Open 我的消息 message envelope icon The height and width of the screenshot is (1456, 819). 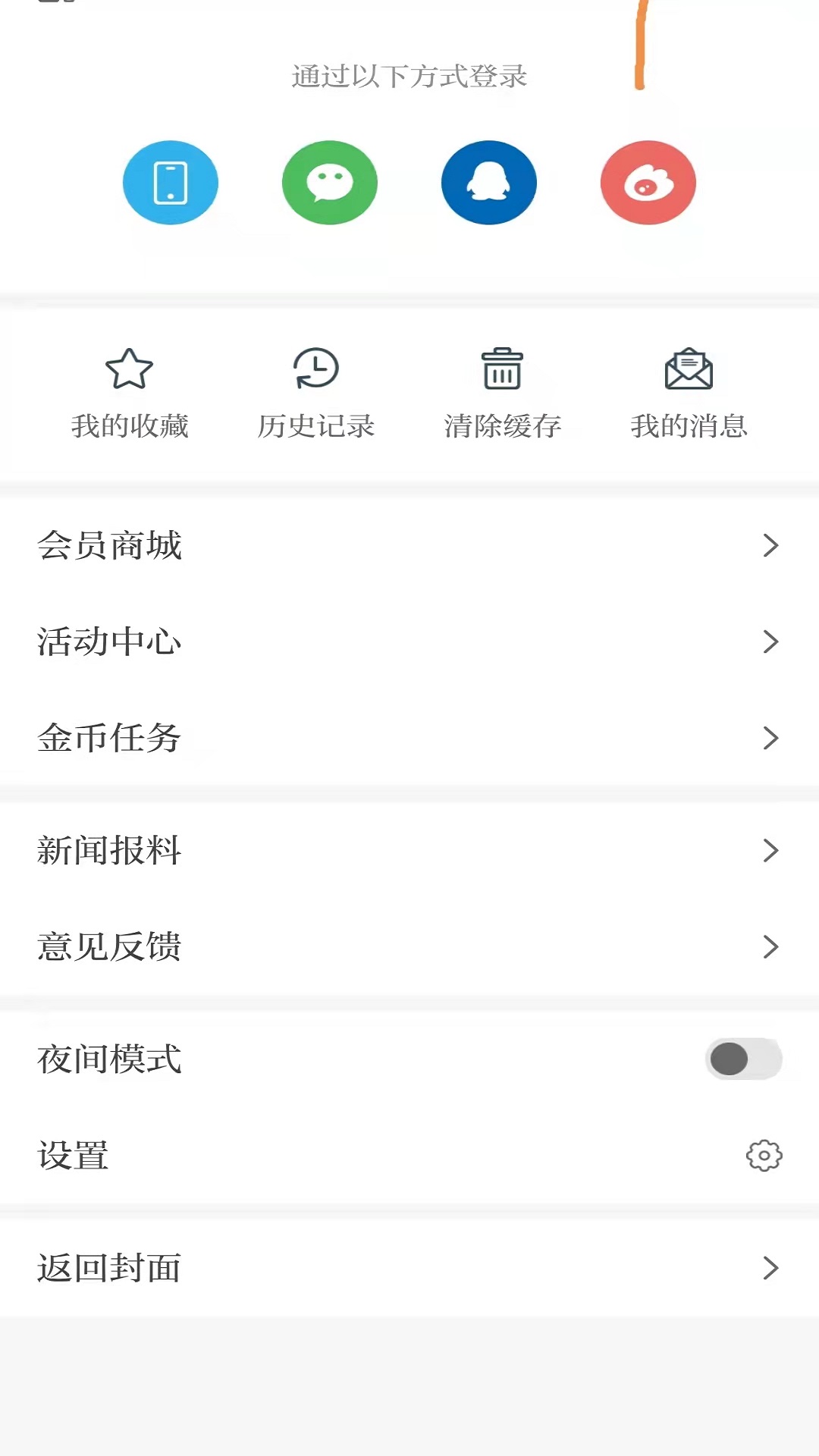click(x=689, y=369)
